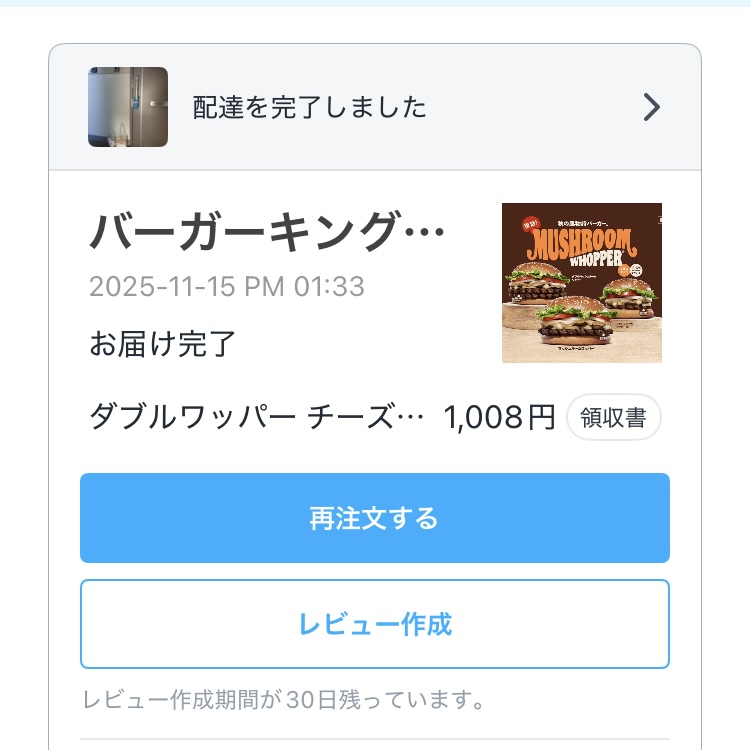Reorder with the 再注文する button
The width and height of the screenshot is (750, 750).
[x=374, y=518]
